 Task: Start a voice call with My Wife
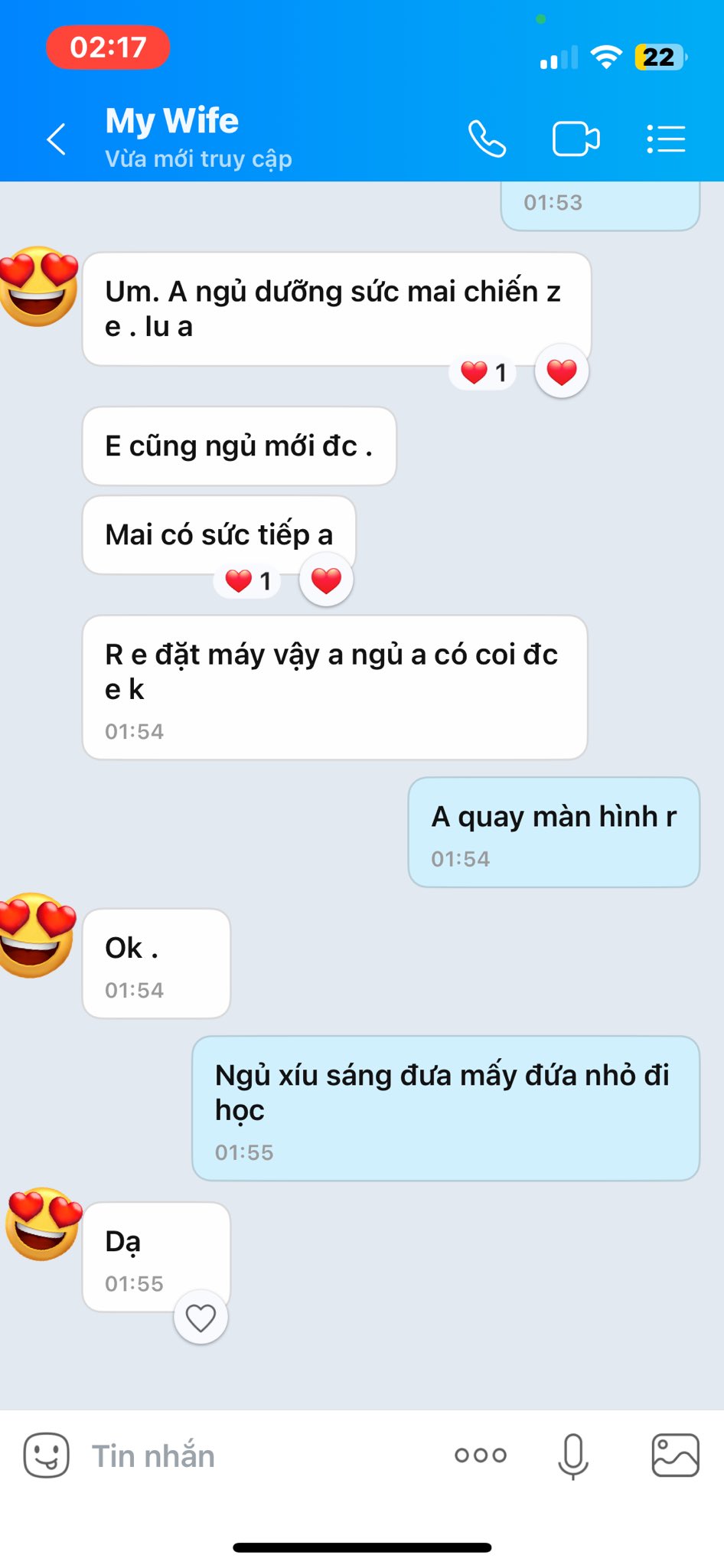[x=487, y=139]
